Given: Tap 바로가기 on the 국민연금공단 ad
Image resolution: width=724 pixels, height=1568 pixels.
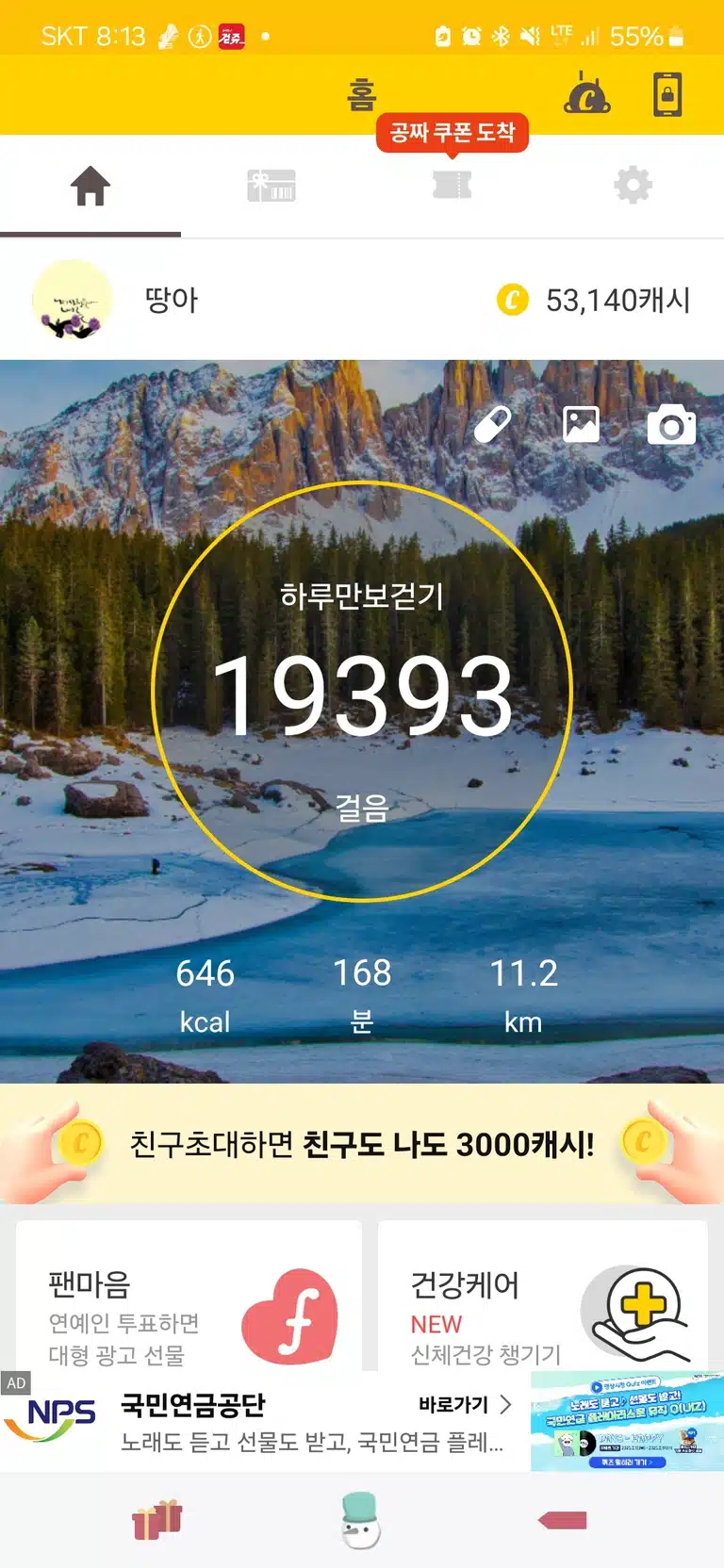Looking at the screenshot, I should (465, 1404).
